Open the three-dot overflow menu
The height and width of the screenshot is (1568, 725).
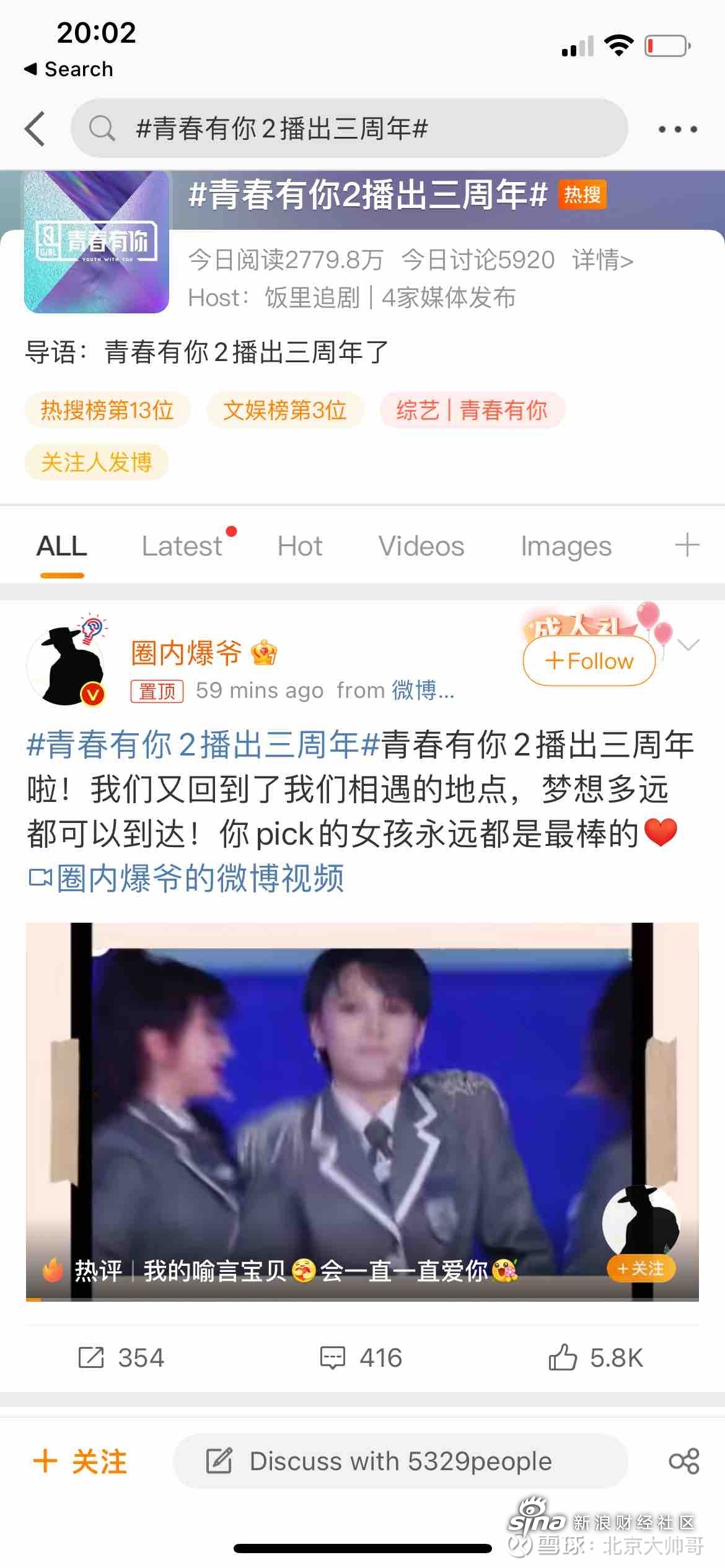click(677, 129)
